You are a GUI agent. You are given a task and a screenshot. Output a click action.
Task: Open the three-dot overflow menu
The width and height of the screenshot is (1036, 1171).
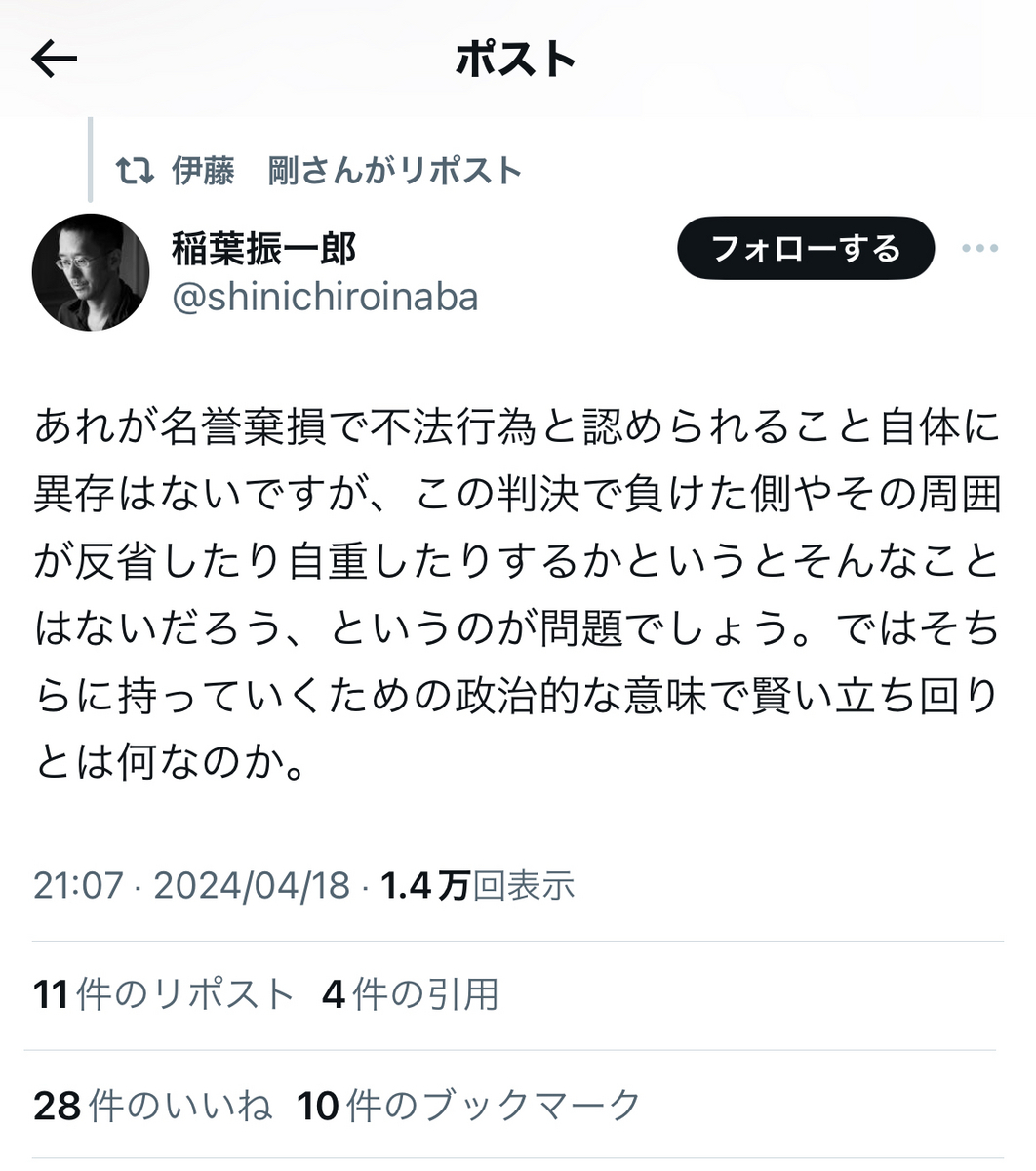pyautogui.click(x=979, y=249)
